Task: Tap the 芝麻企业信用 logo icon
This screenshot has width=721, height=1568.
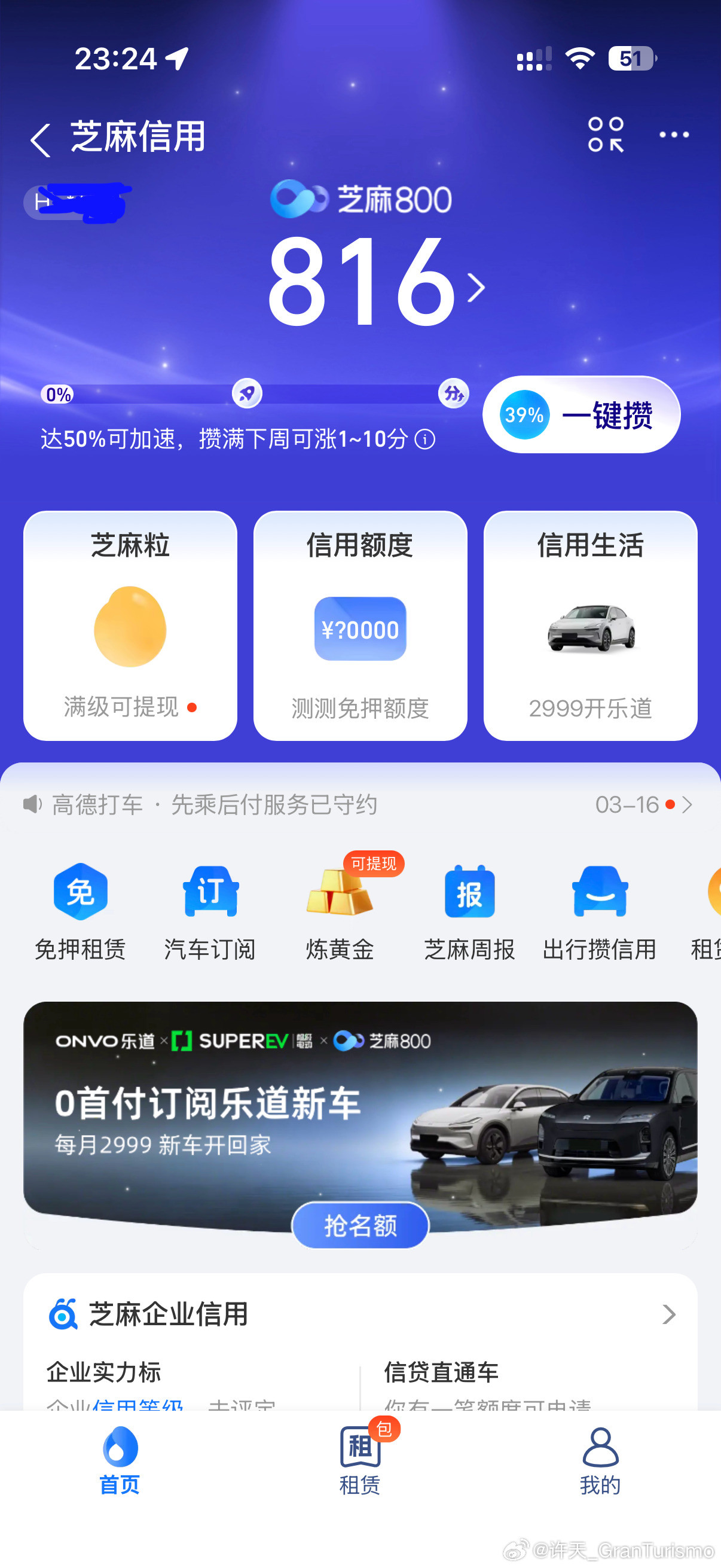Action: [x=65, y=1314]
